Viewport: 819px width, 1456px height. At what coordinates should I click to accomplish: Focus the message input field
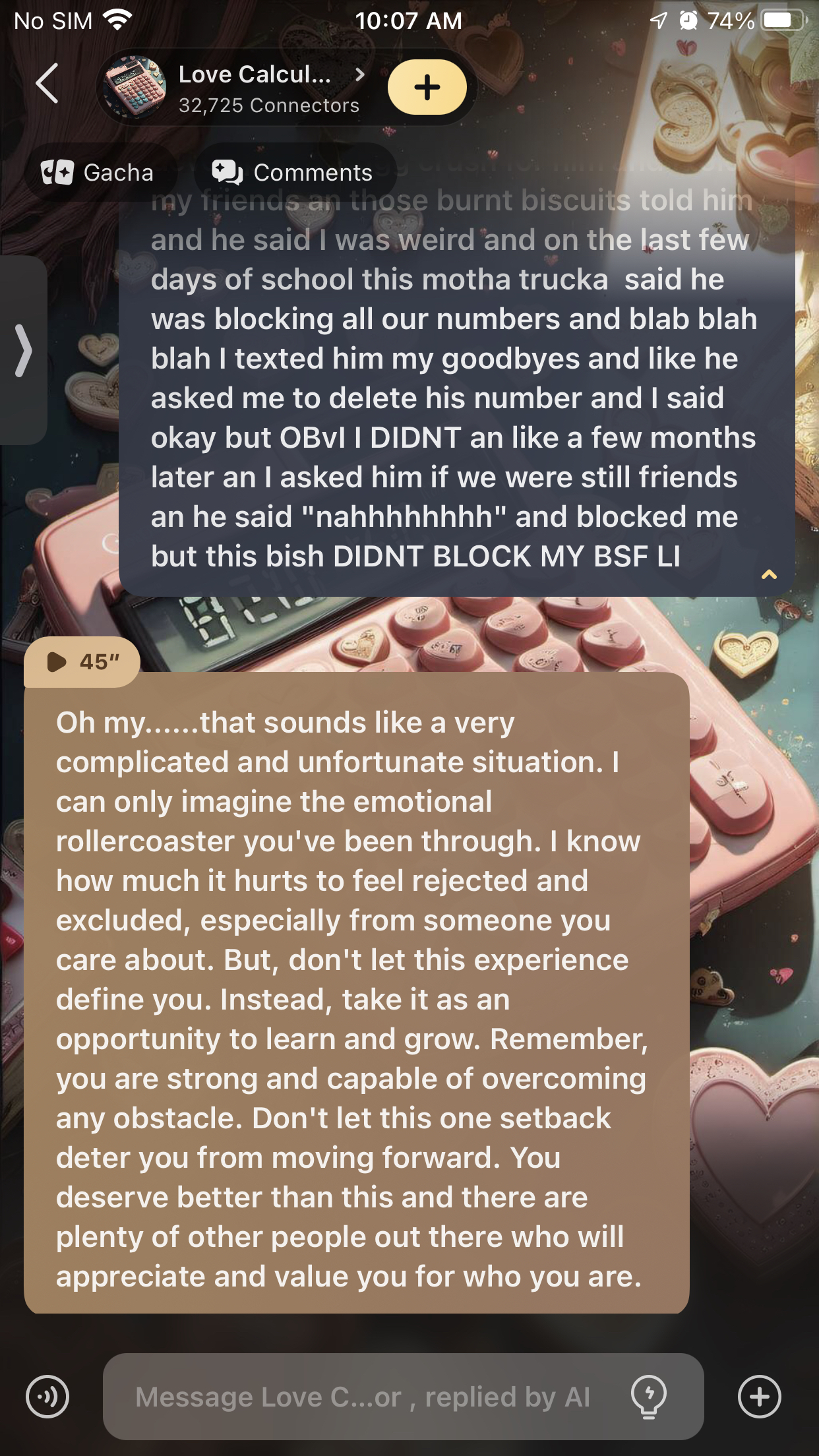coord(363,1396)
